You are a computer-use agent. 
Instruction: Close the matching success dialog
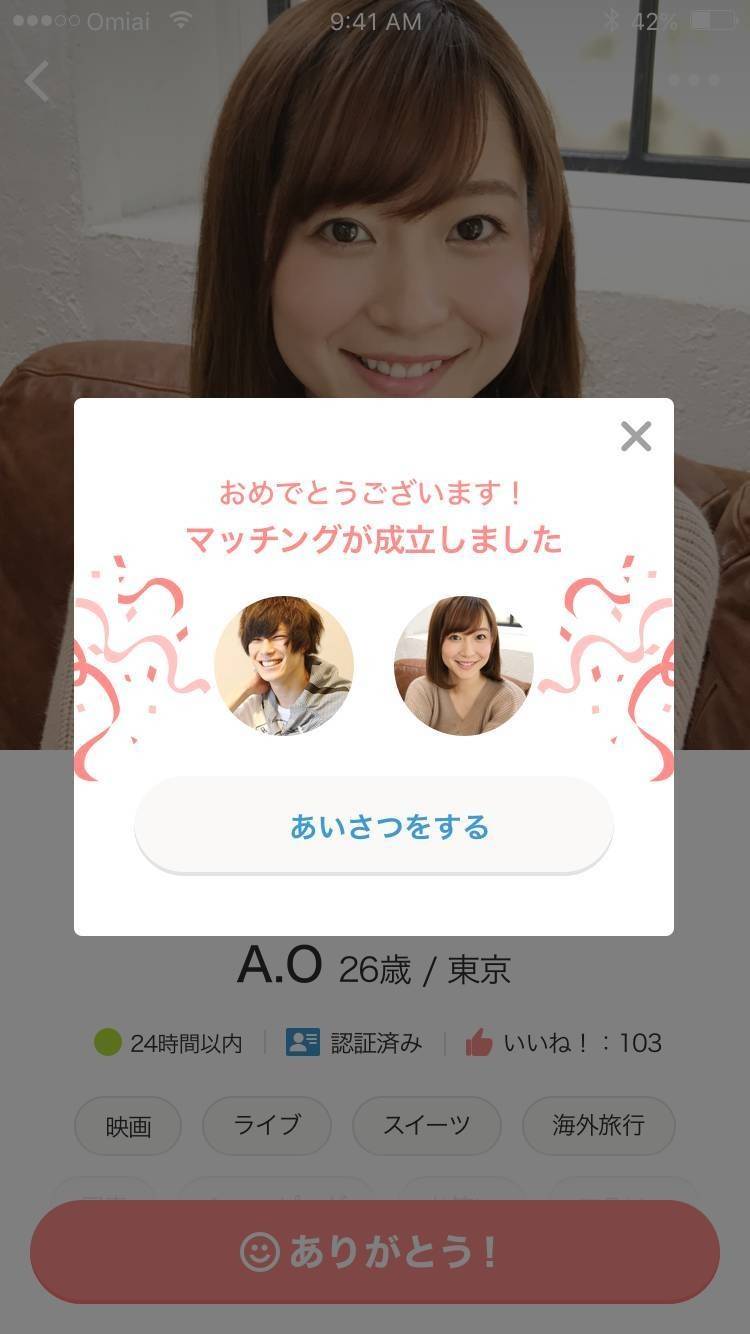tap(636, 437)
